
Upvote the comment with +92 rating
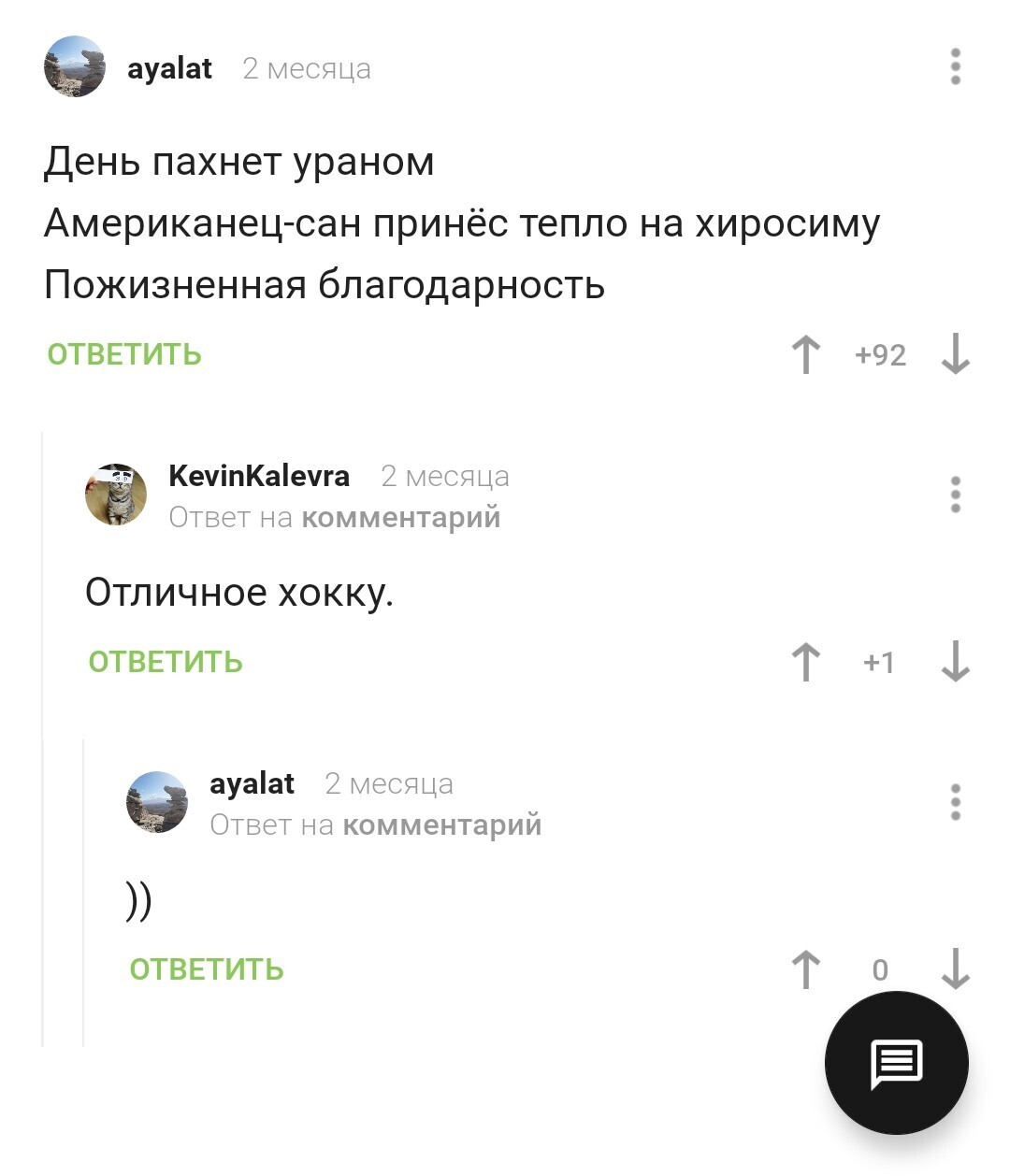(x=805, y=355)
